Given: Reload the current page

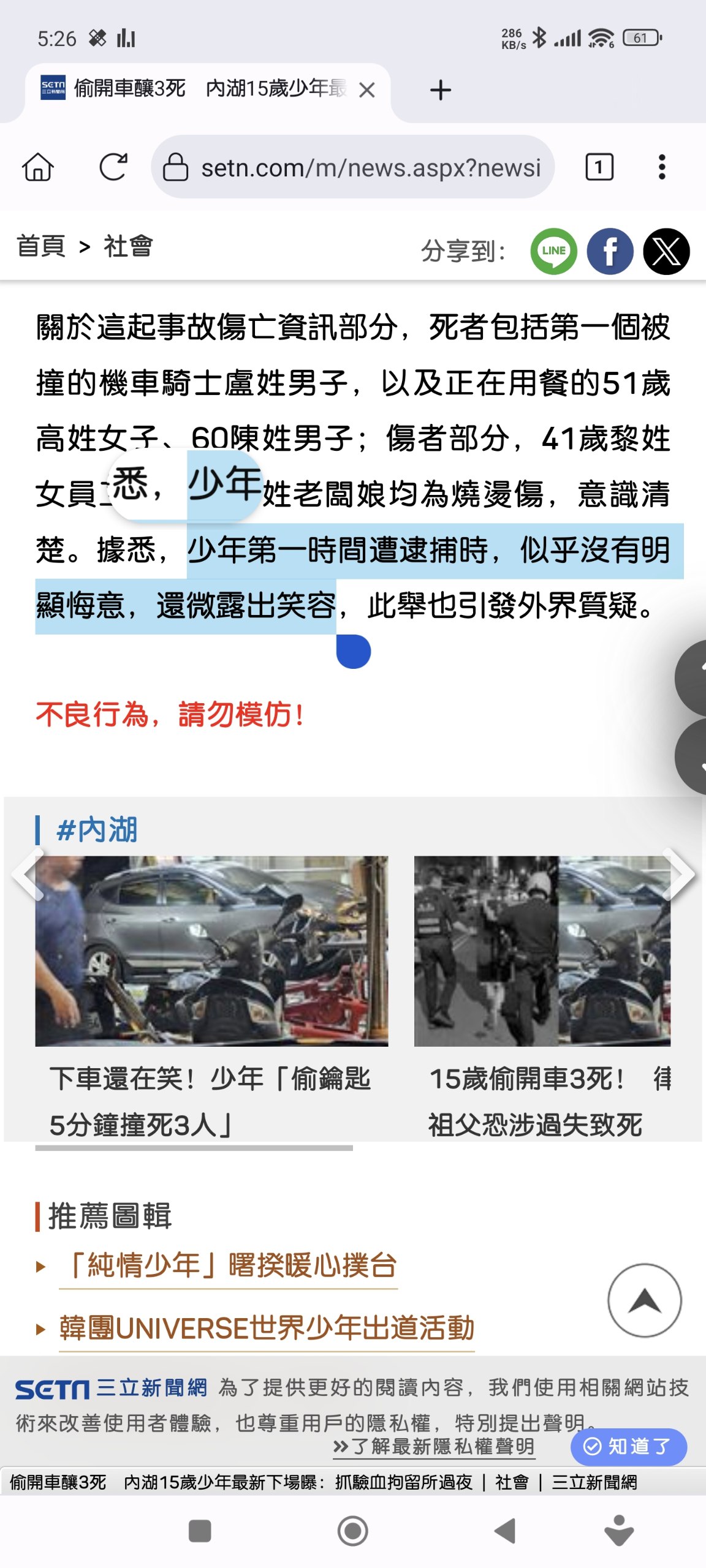Looking at the screenshot, I should (x=113, y=167).
